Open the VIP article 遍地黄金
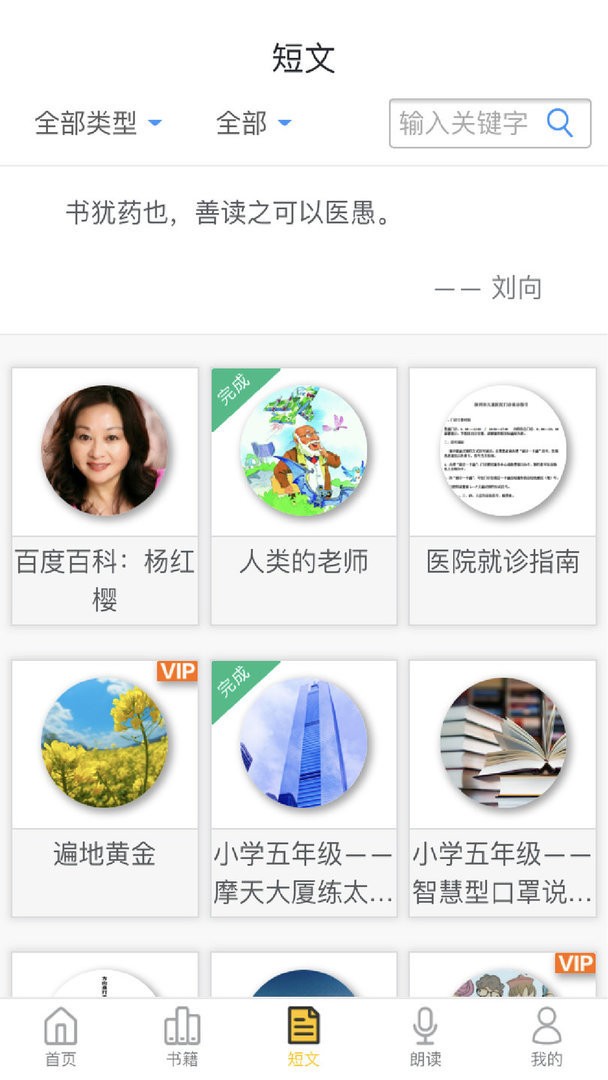608x1080 pixels. (x=105, y=787)
